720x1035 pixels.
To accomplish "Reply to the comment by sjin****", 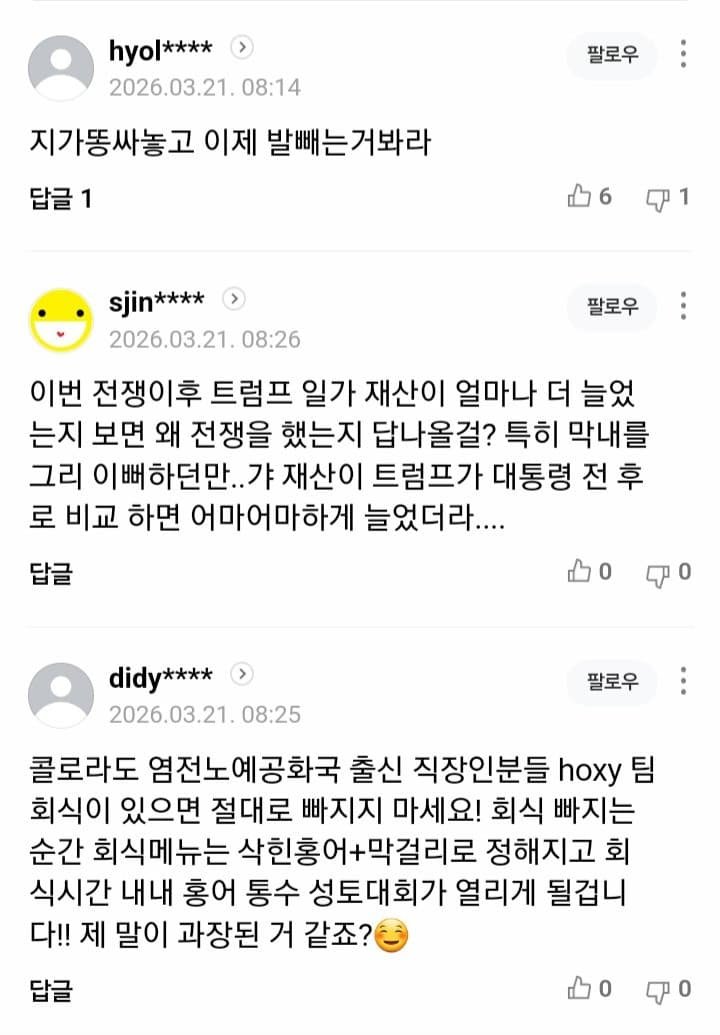I will pos(51,573).
